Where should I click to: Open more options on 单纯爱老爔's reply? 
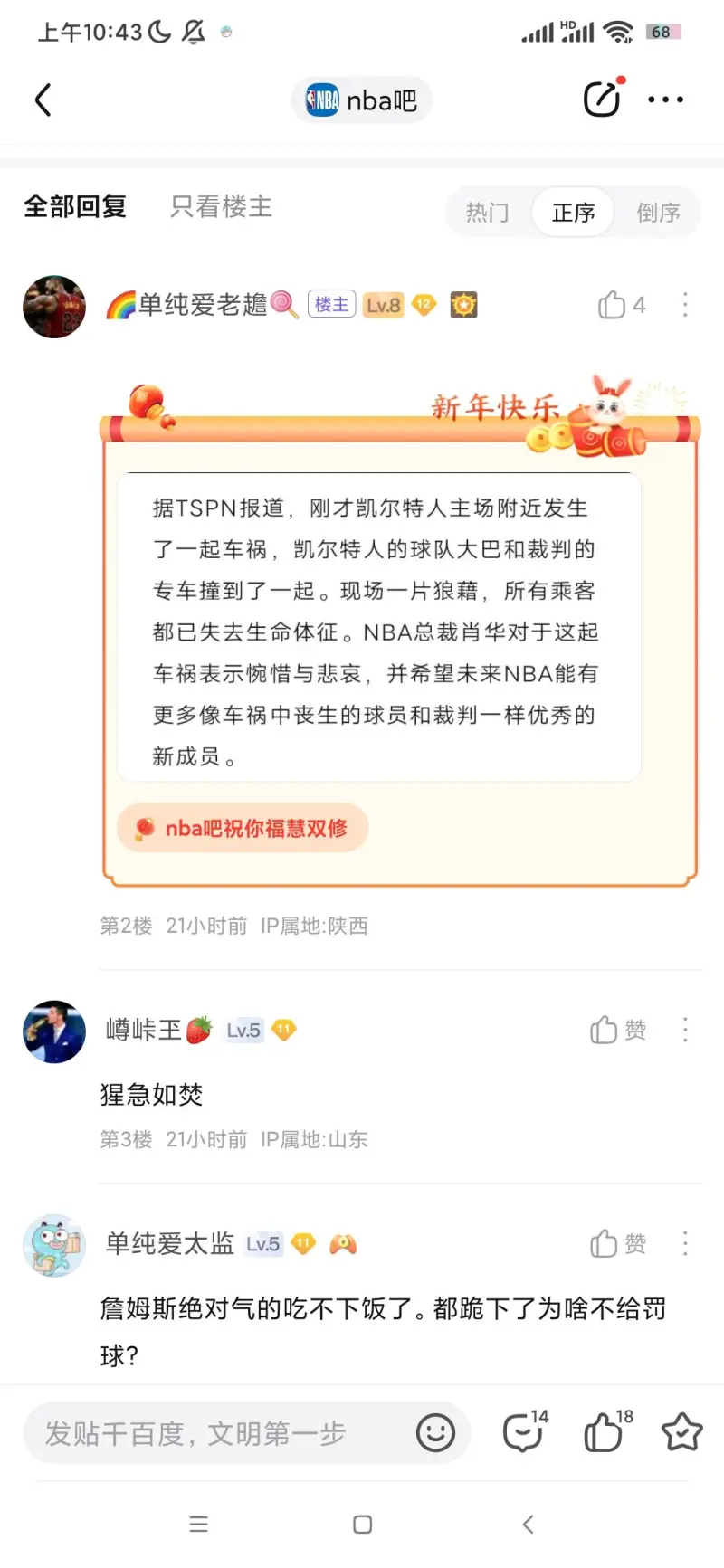click(685, 305)
